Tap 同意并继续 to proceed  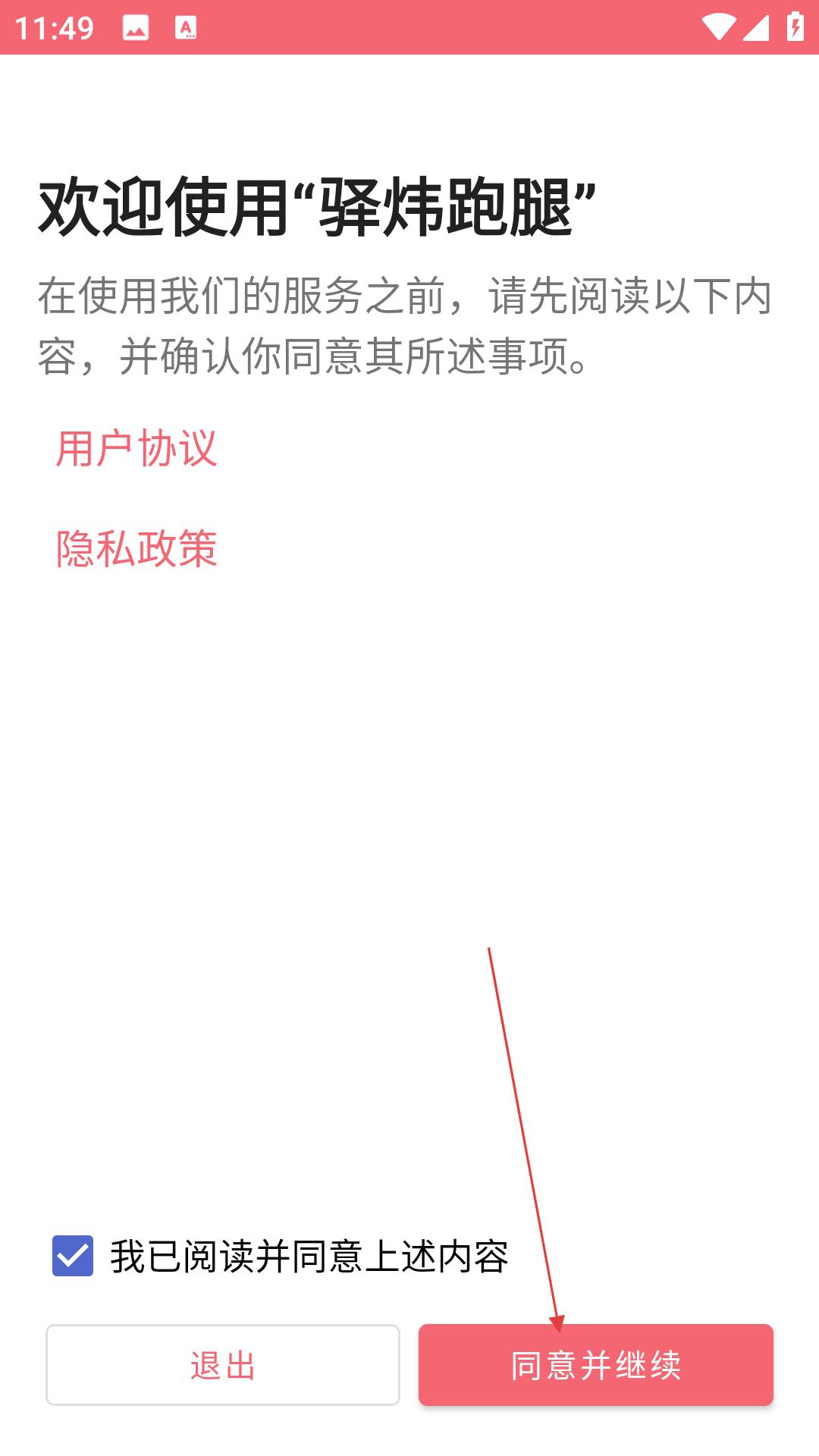coord(595,1365)
